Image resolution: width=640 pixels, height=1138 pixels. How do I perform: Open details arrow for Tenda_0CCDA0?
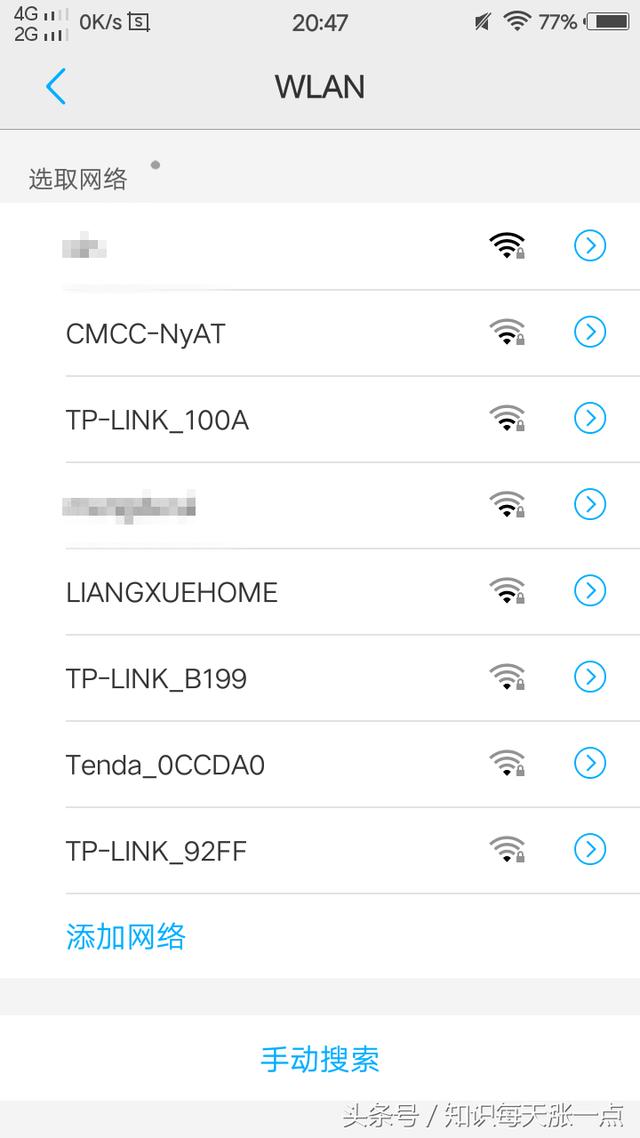[x=590, y=763]
